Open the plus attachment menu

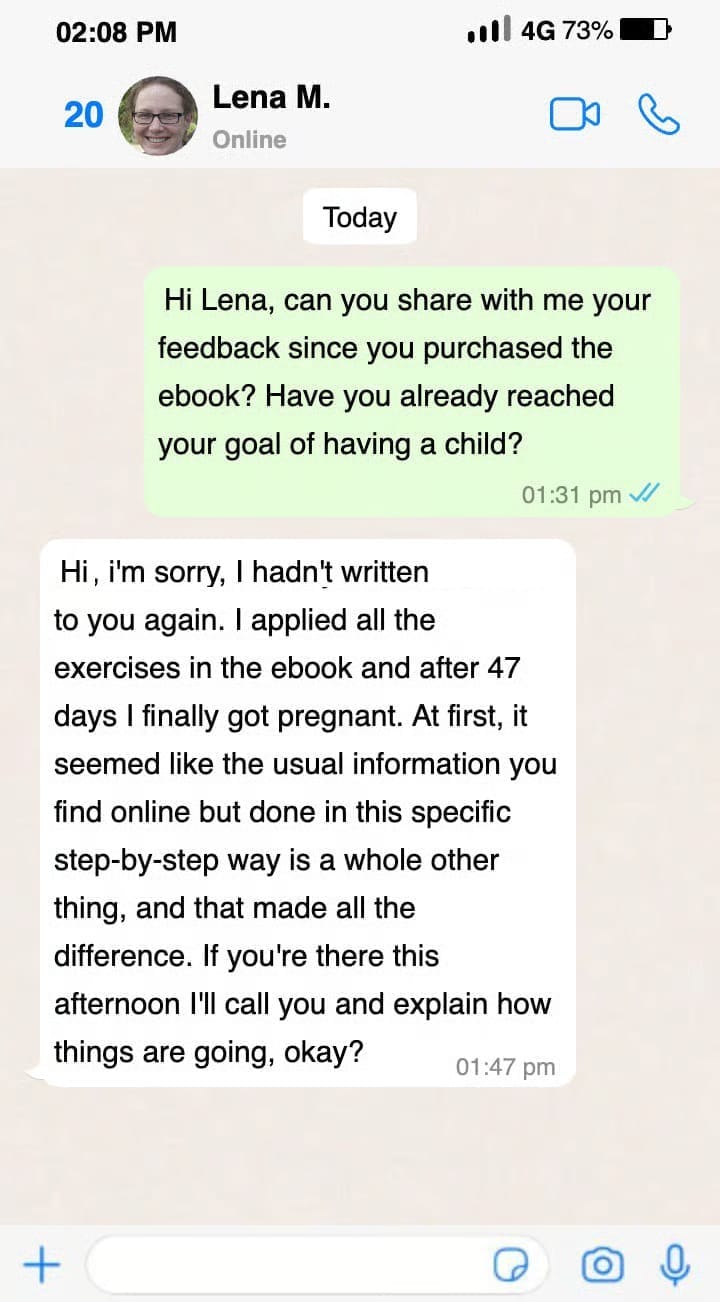pos(41,1265)
